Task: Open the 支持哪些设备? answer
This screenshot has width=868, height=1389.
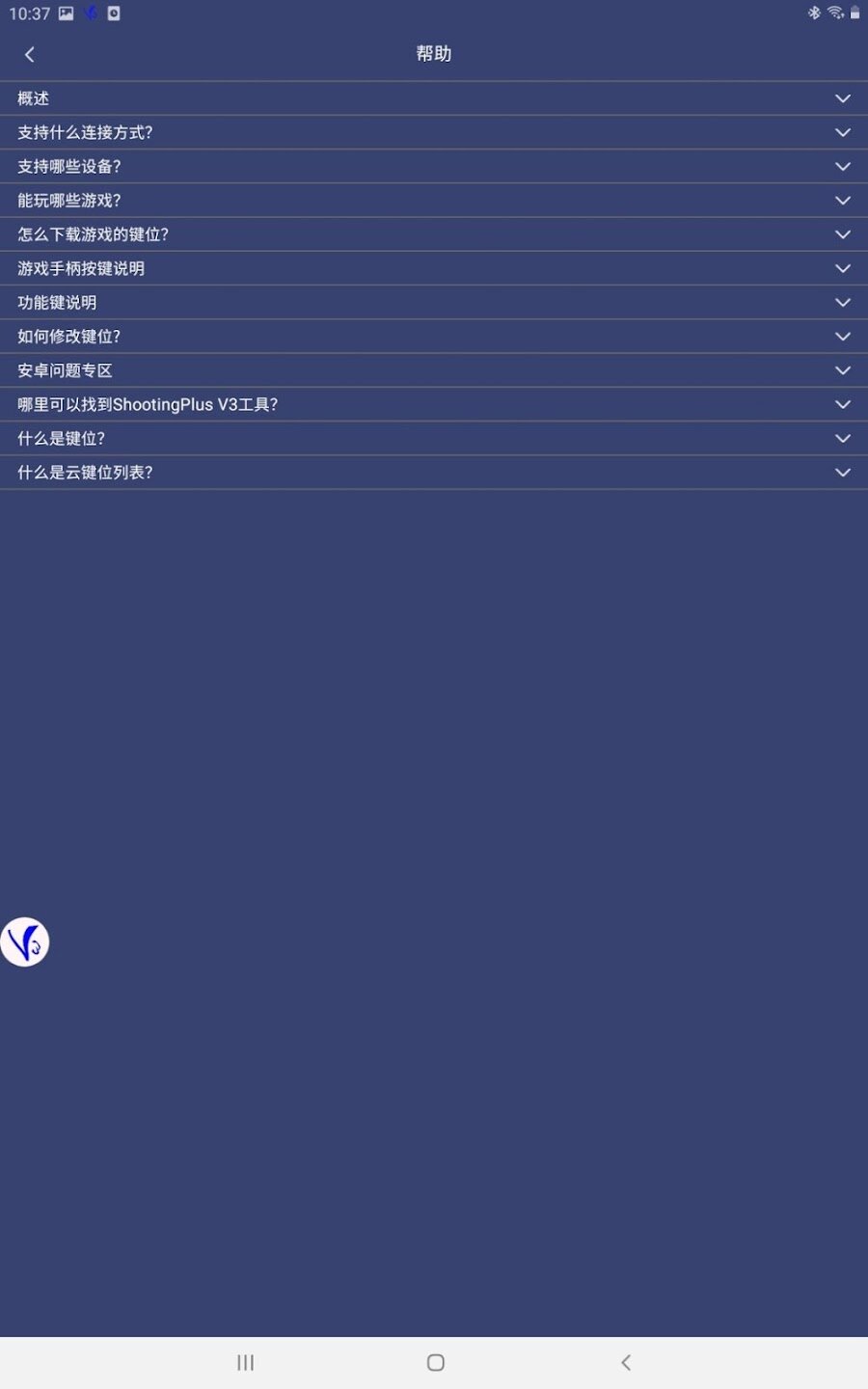Action: [842, 166]
